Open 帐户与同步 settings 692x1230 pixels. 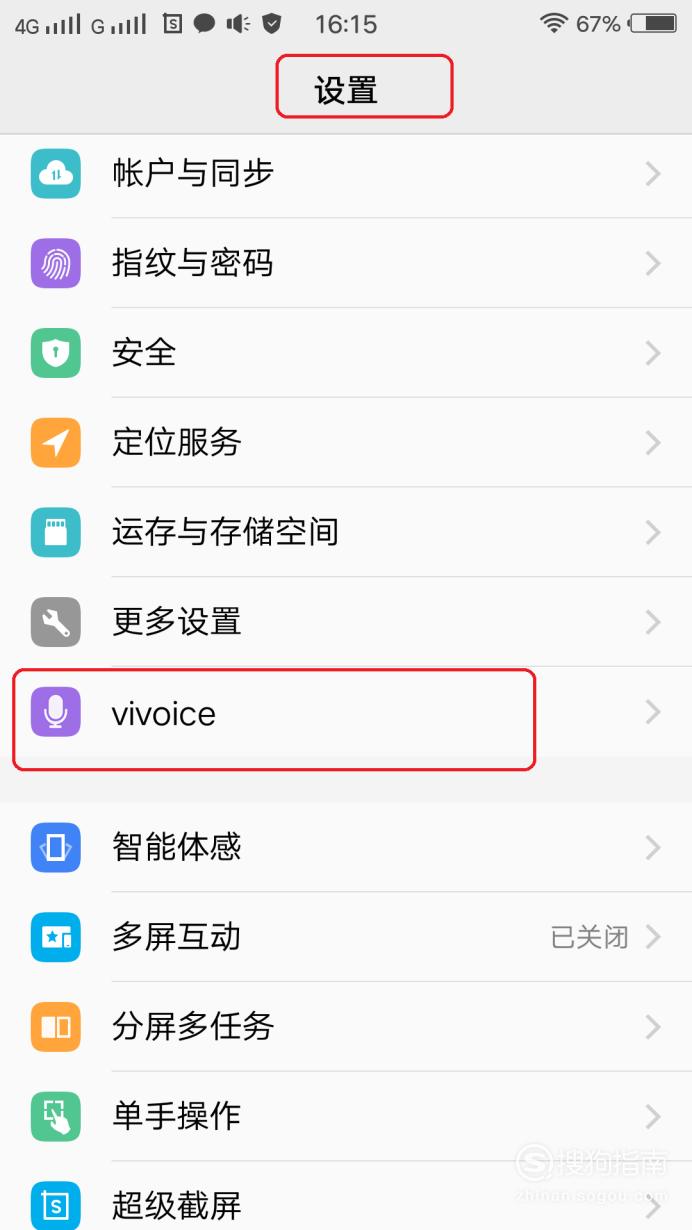coord(346,174)
